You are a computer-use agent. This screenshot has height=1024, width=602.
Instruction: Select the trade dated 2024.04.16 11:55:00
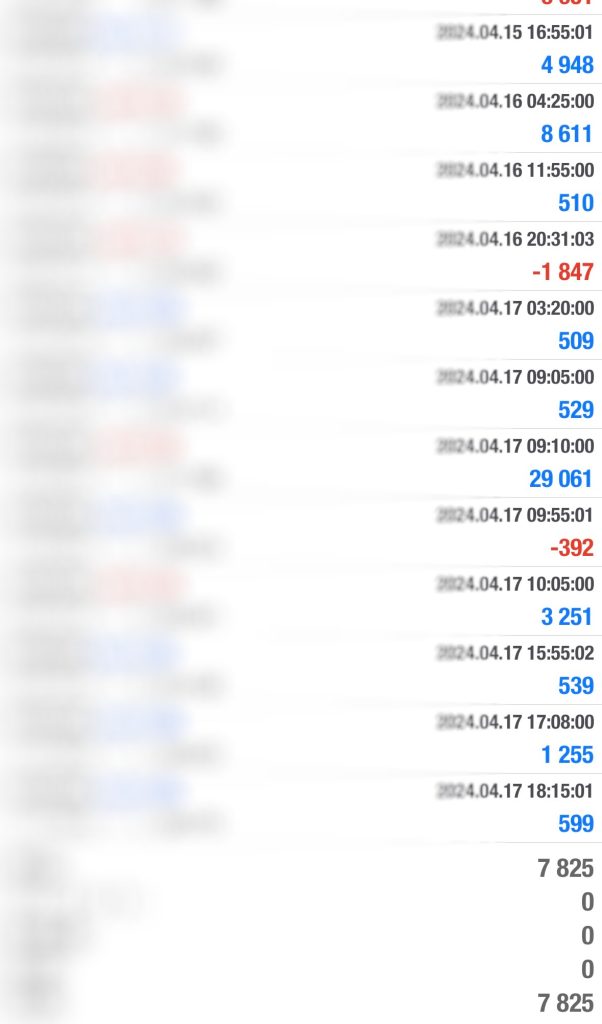pyautogui.click(x=300, y=187)
